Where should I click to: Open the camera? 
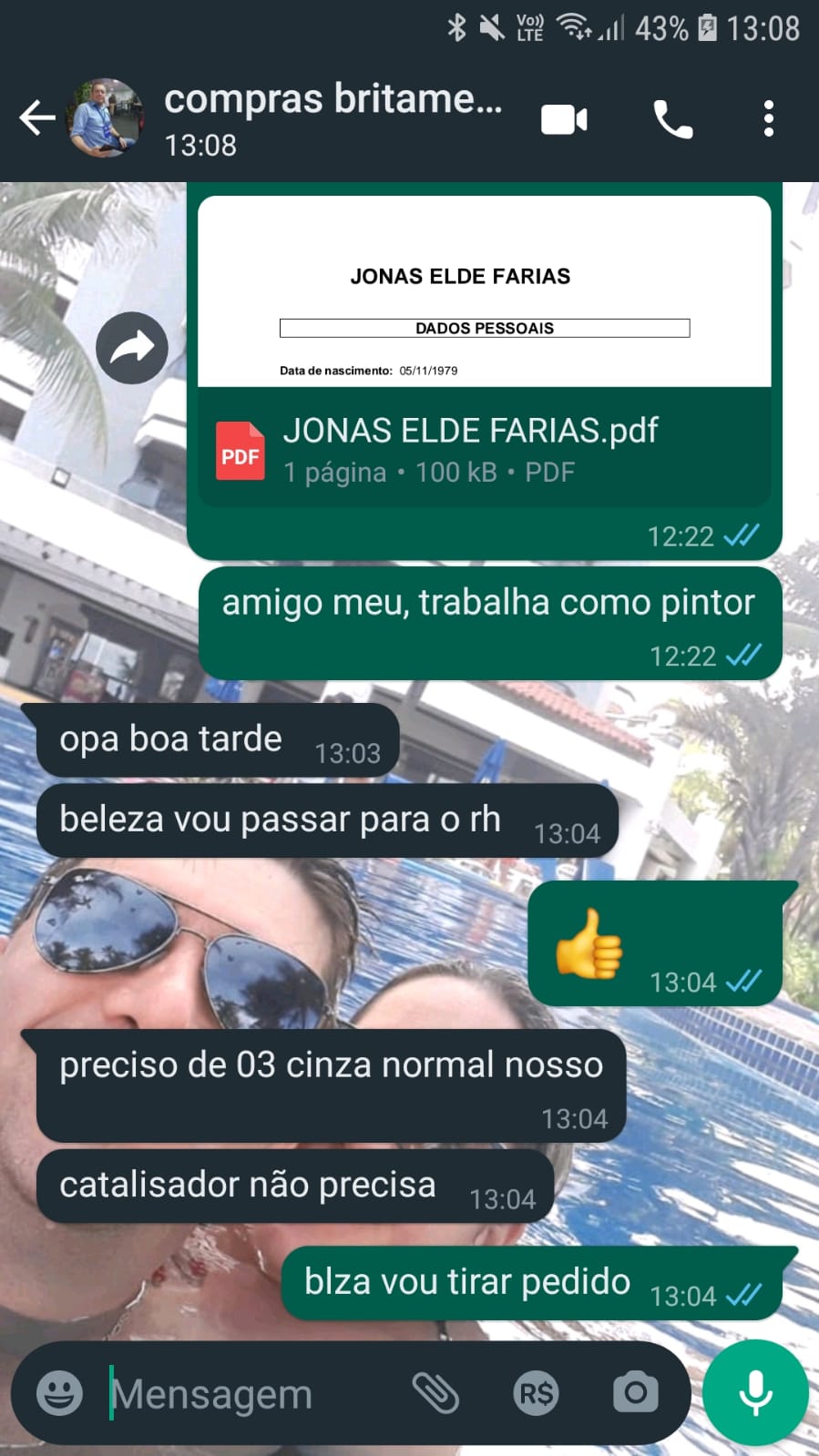[x=635, y=1393]
